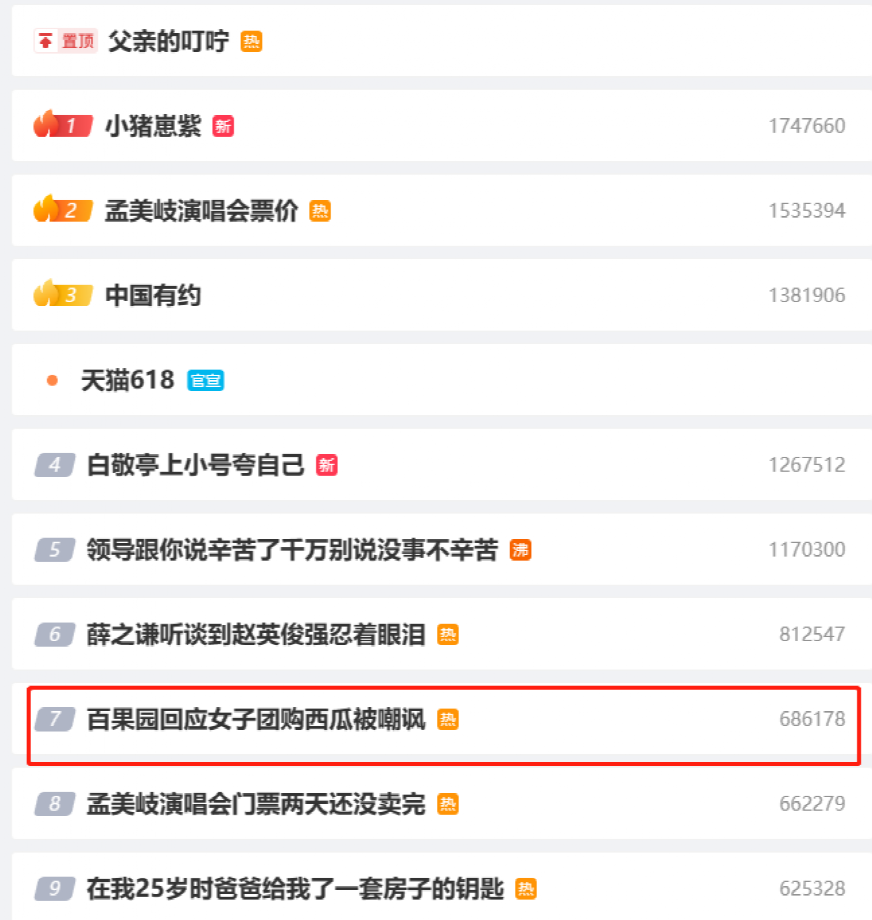Open topic 领导跟你说辛苦了千万别说没事不辛苦

click(292, 550)
